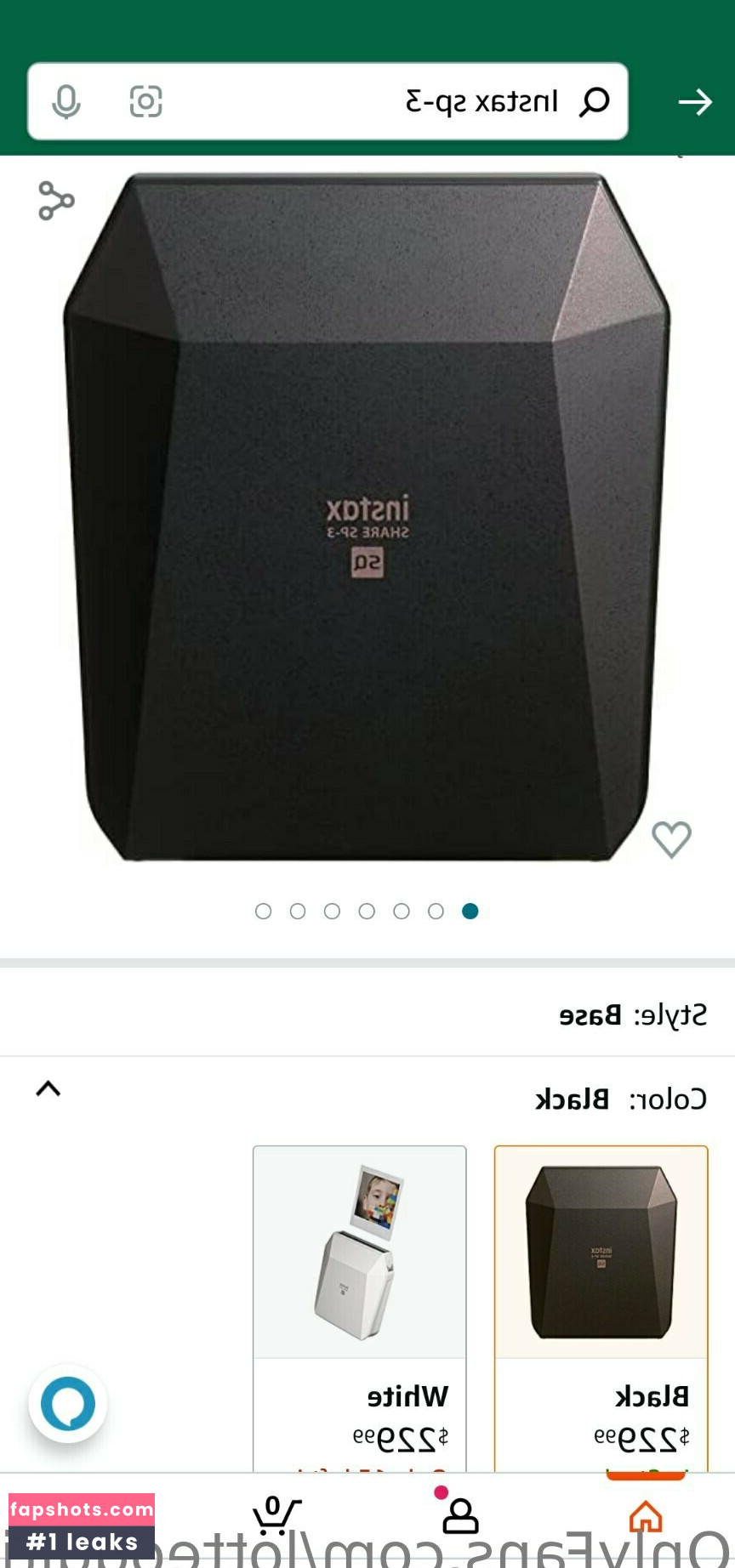Open the shopping cart tab

[276, 1515]
